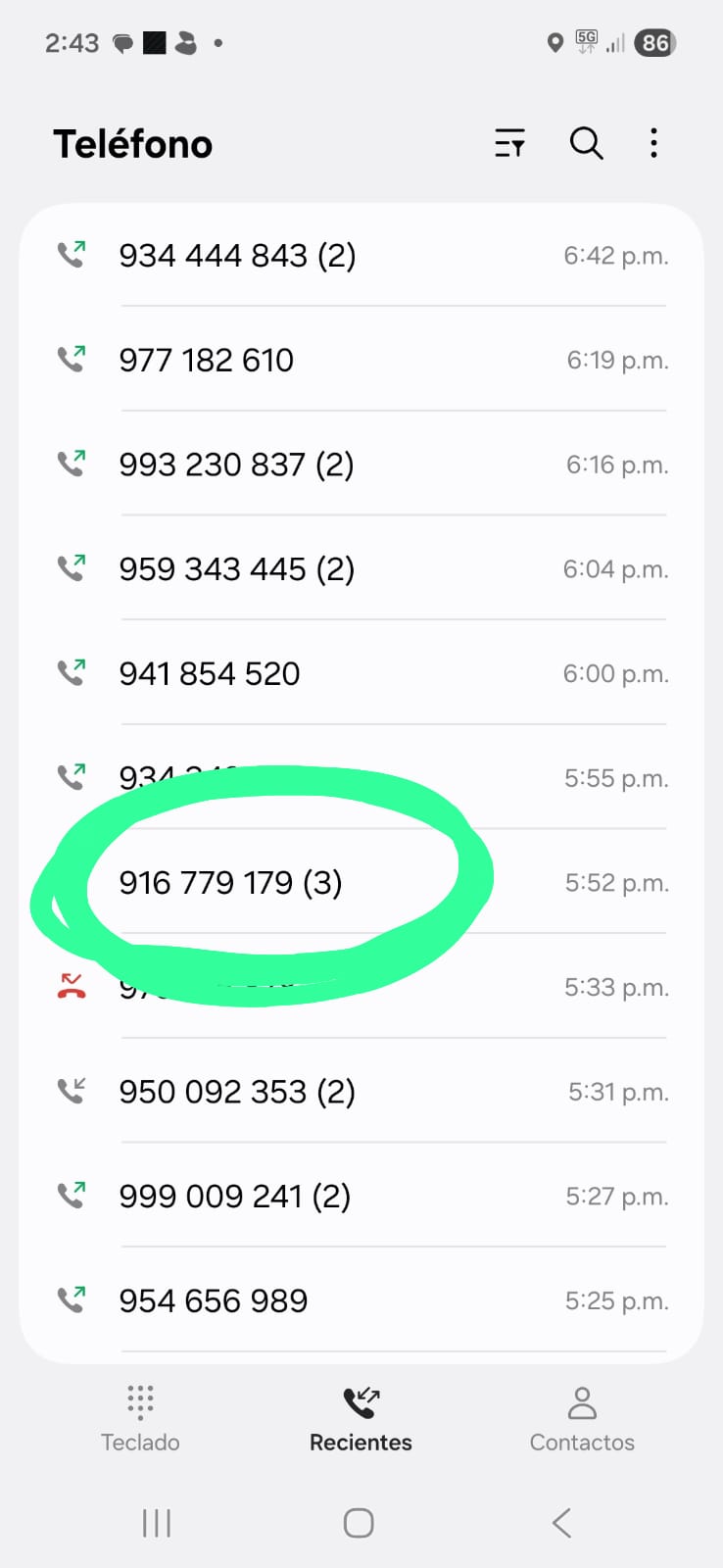
Task: Open the search magnifier in Teléfono
Action: tap(586, 143)
